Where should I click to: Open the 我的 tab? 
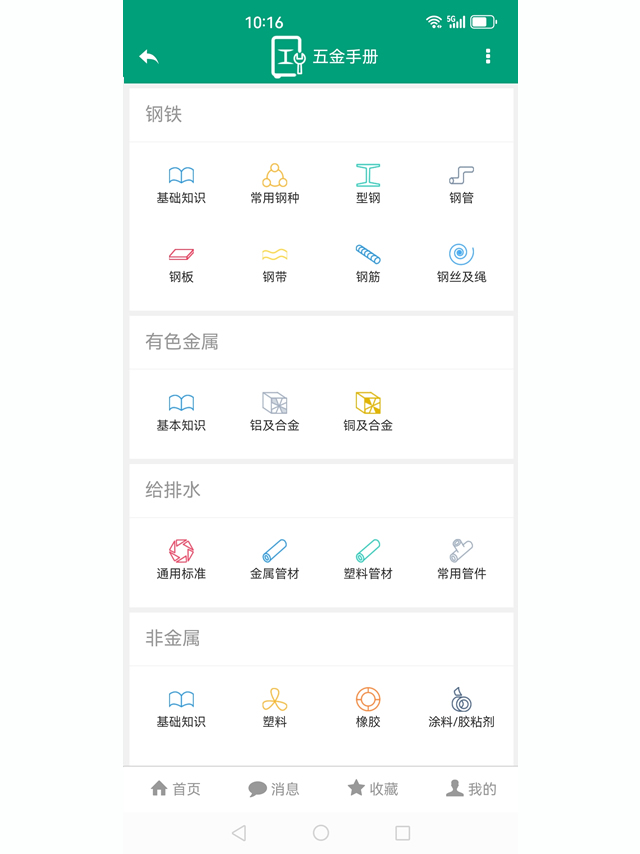(471, 789)
